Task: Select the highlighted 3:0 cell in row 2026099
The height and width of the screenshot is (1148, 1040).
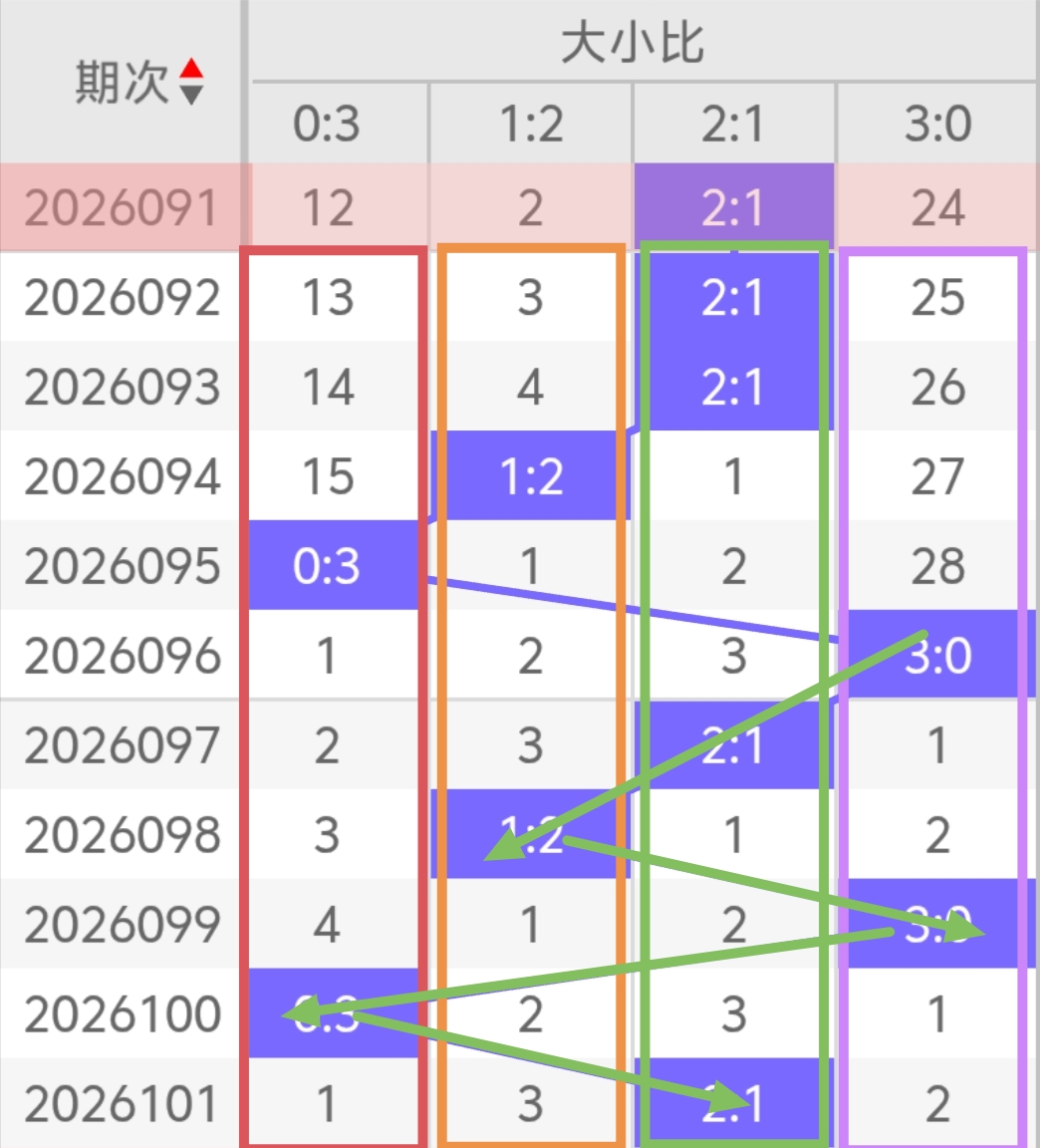Action: pos(934,925)
